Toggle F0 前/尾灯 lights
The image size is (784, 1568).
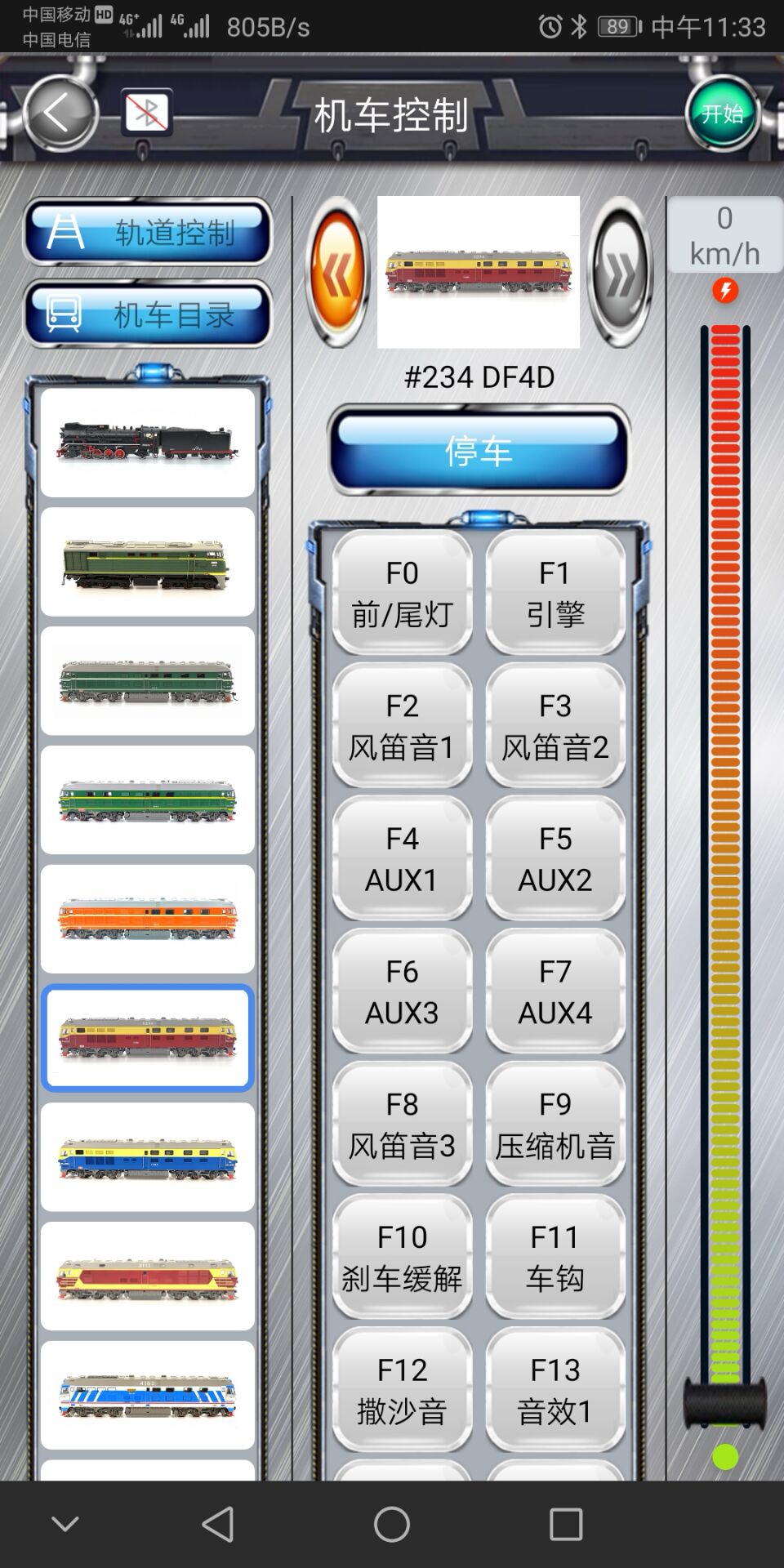[402, 593]
